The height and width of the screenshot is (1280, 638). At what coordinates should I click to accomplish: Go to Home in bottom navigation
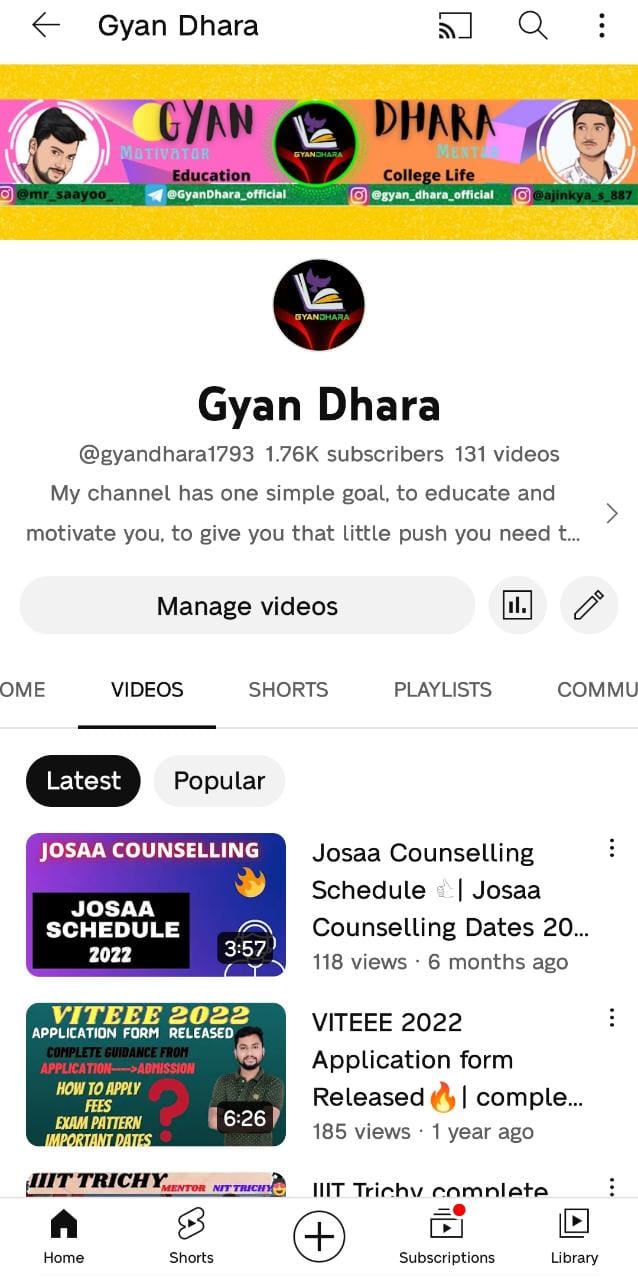64,1237
